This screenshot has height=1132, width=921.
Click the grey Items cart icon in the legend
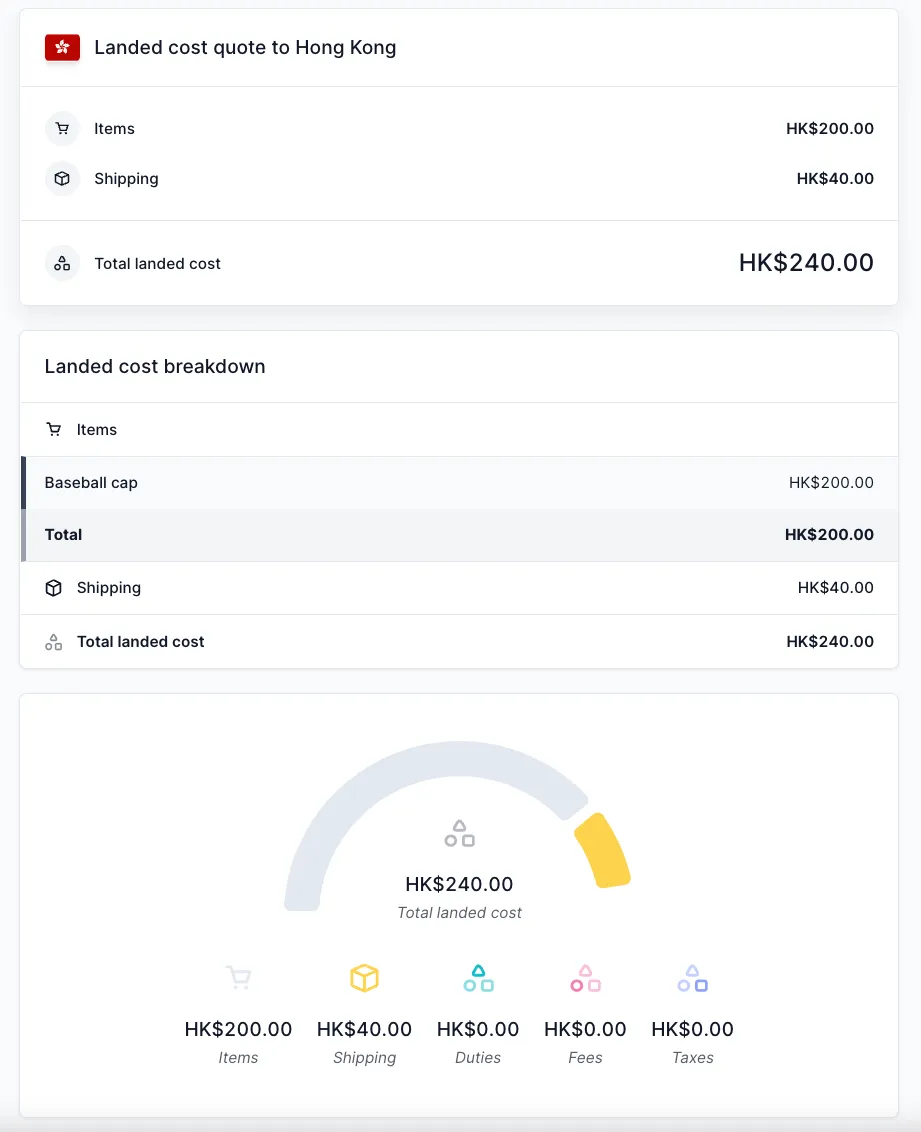(x=238, y=978)
